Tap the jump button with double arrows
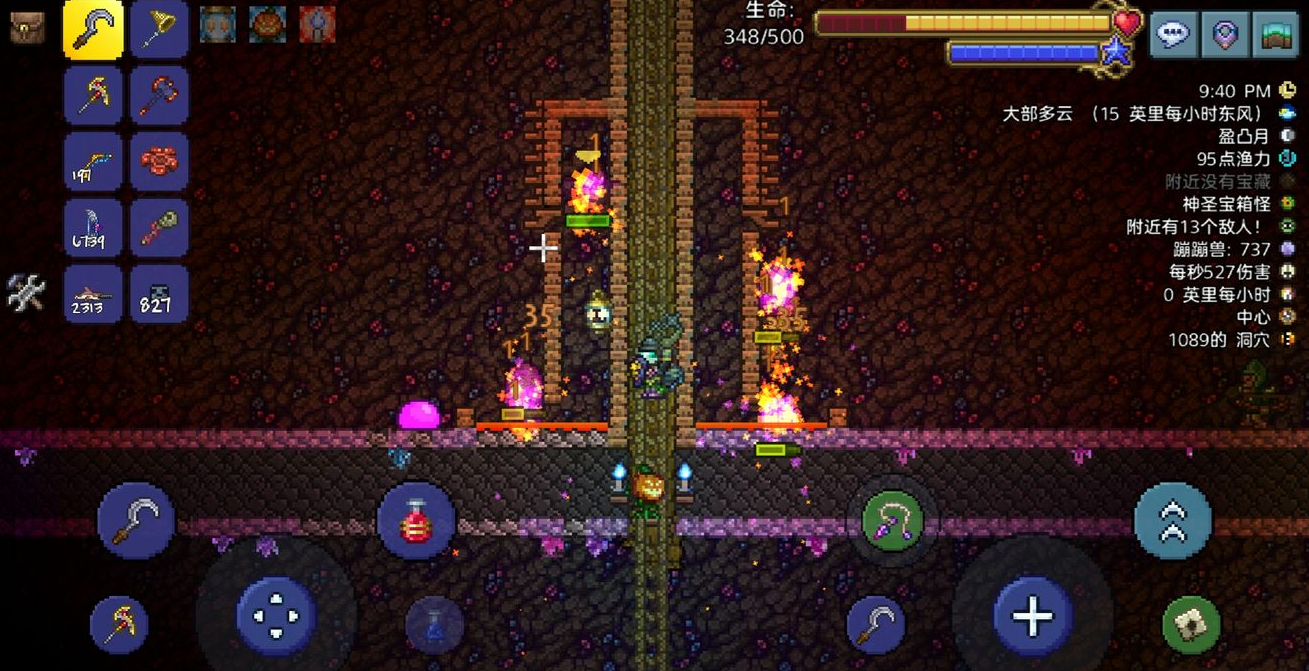Image resolution: width=1309 pixels, height=671 pixels. [x=1172, y=520]
